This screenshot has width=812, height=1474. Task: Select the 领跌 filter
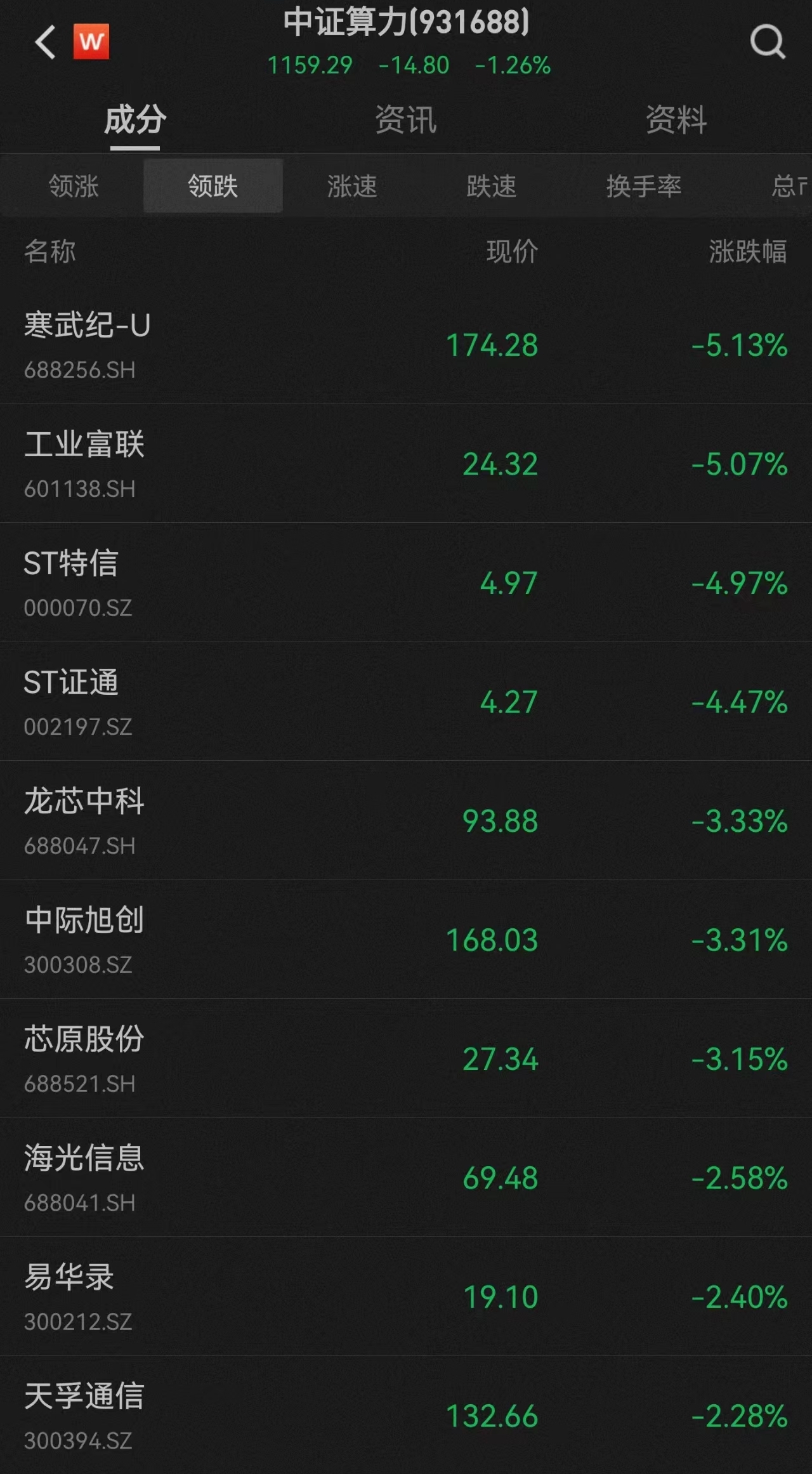pos(213,186)
